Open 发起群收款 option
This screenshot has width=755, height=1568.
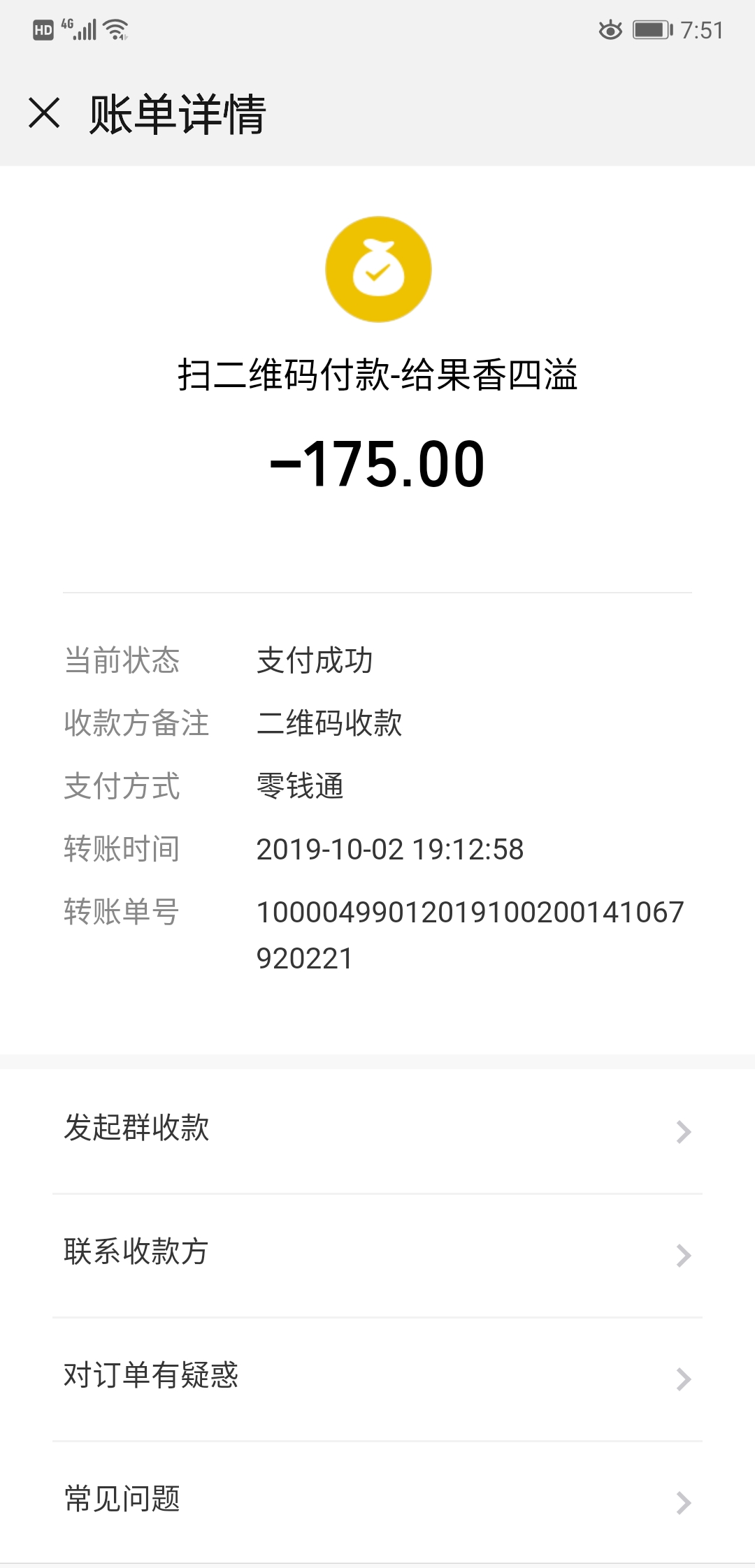pos(377,1129)
